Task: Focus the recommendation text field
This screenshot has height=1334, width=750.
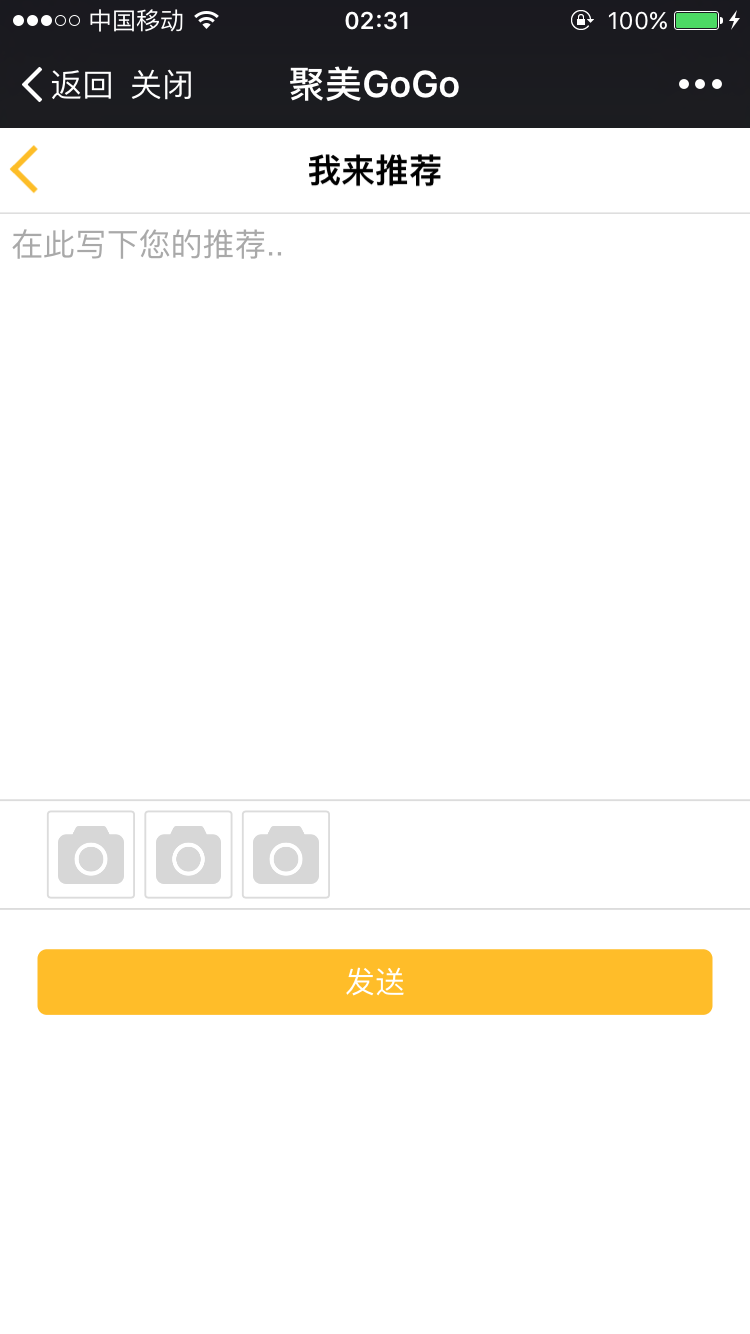Action: [x=375, y=506]
